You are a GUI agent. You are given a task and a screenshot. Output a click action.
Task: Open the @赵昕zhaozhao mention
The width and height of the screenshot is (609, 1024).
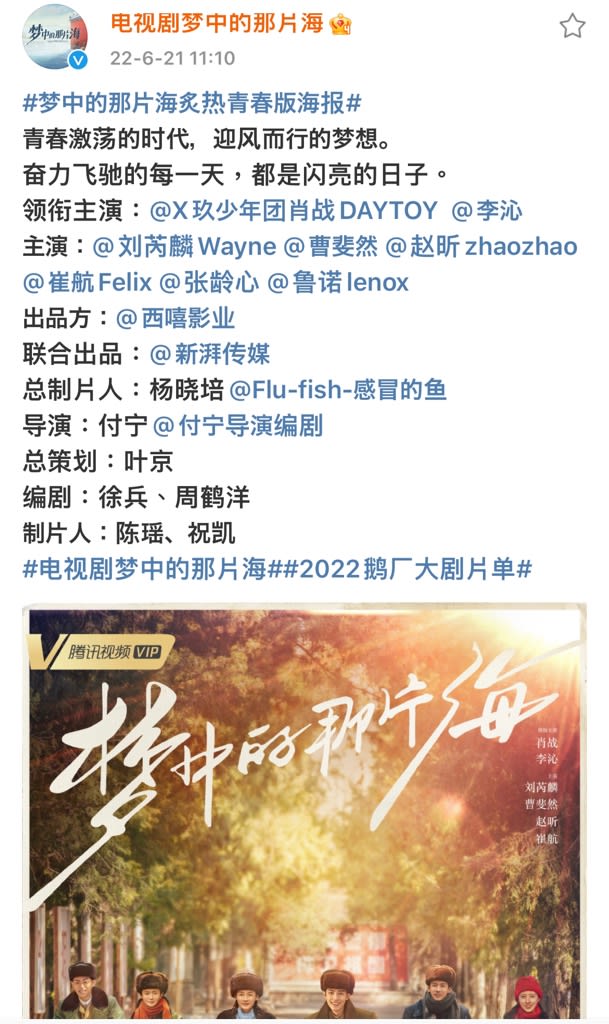coord(482,247)
